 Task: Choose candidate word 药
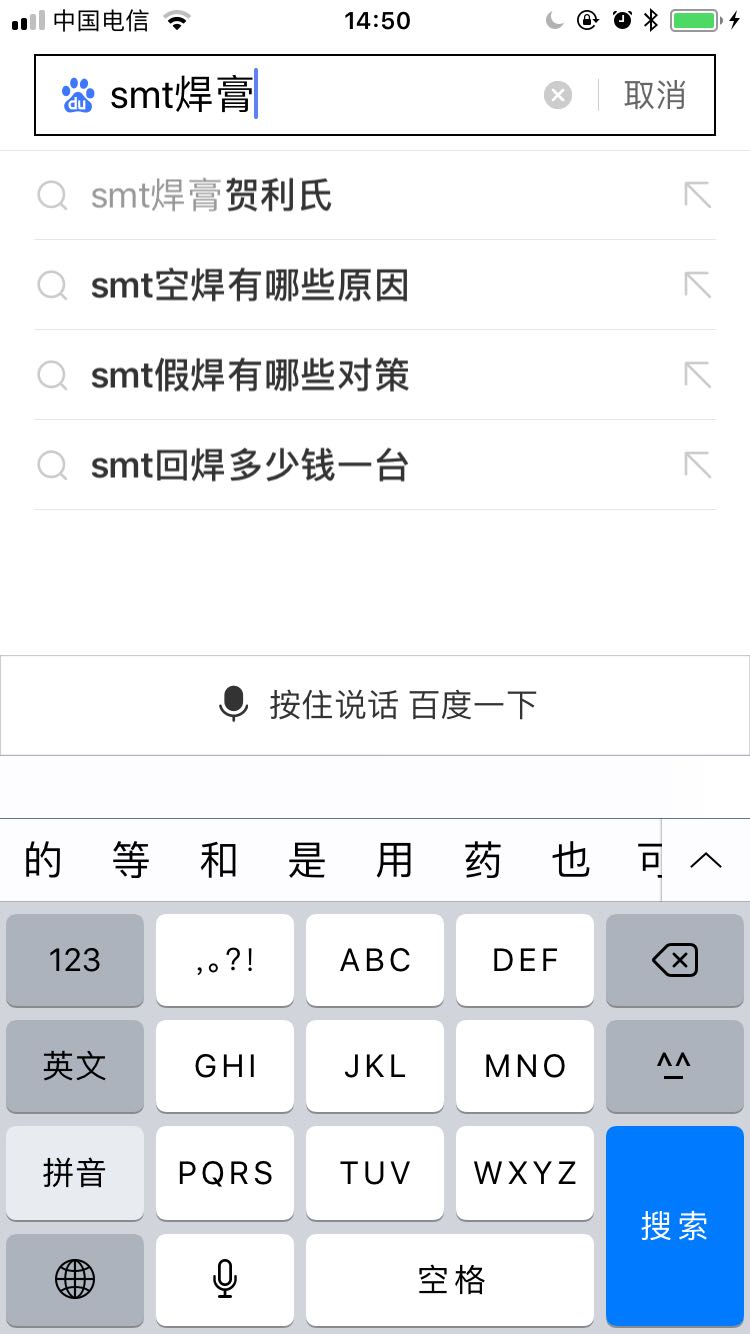coord(483,860)
